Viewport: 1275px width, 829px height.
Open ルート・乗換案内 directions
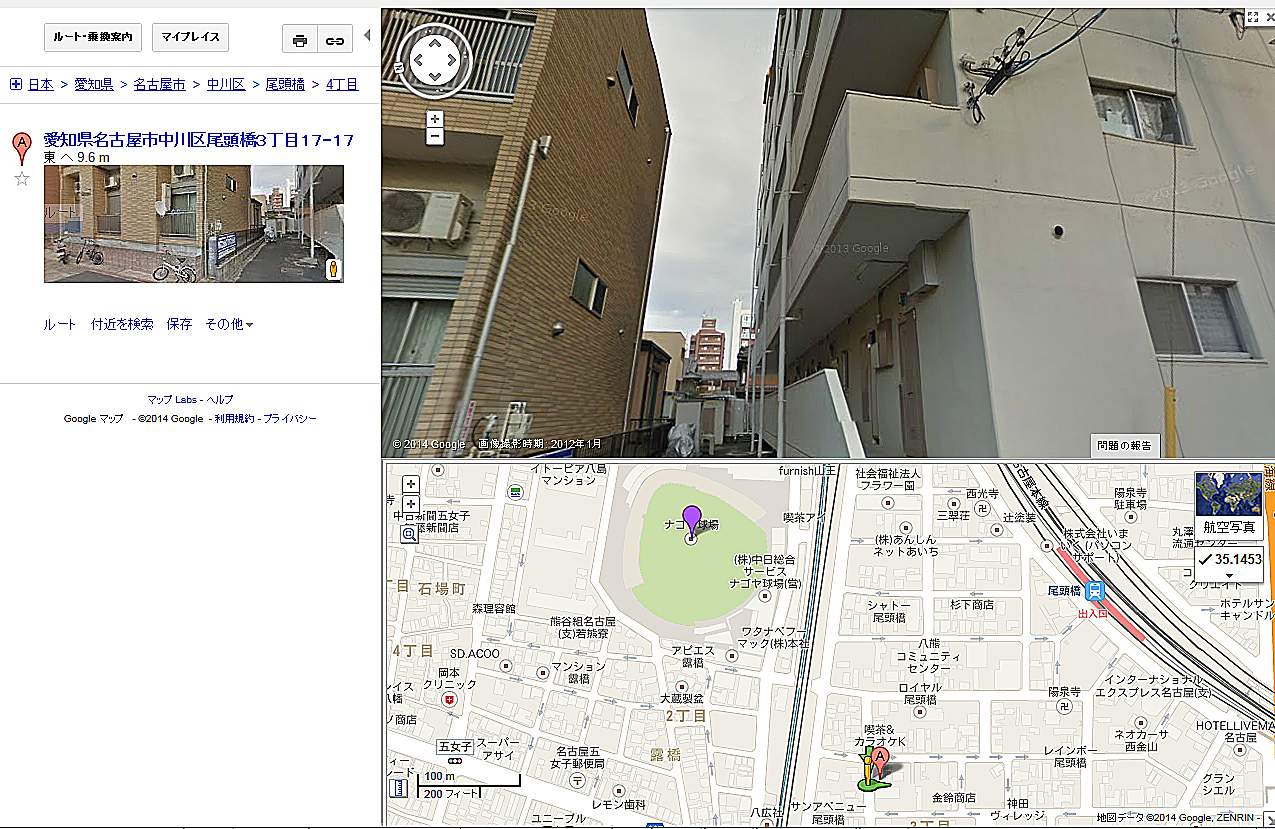[x=93, y=38]
